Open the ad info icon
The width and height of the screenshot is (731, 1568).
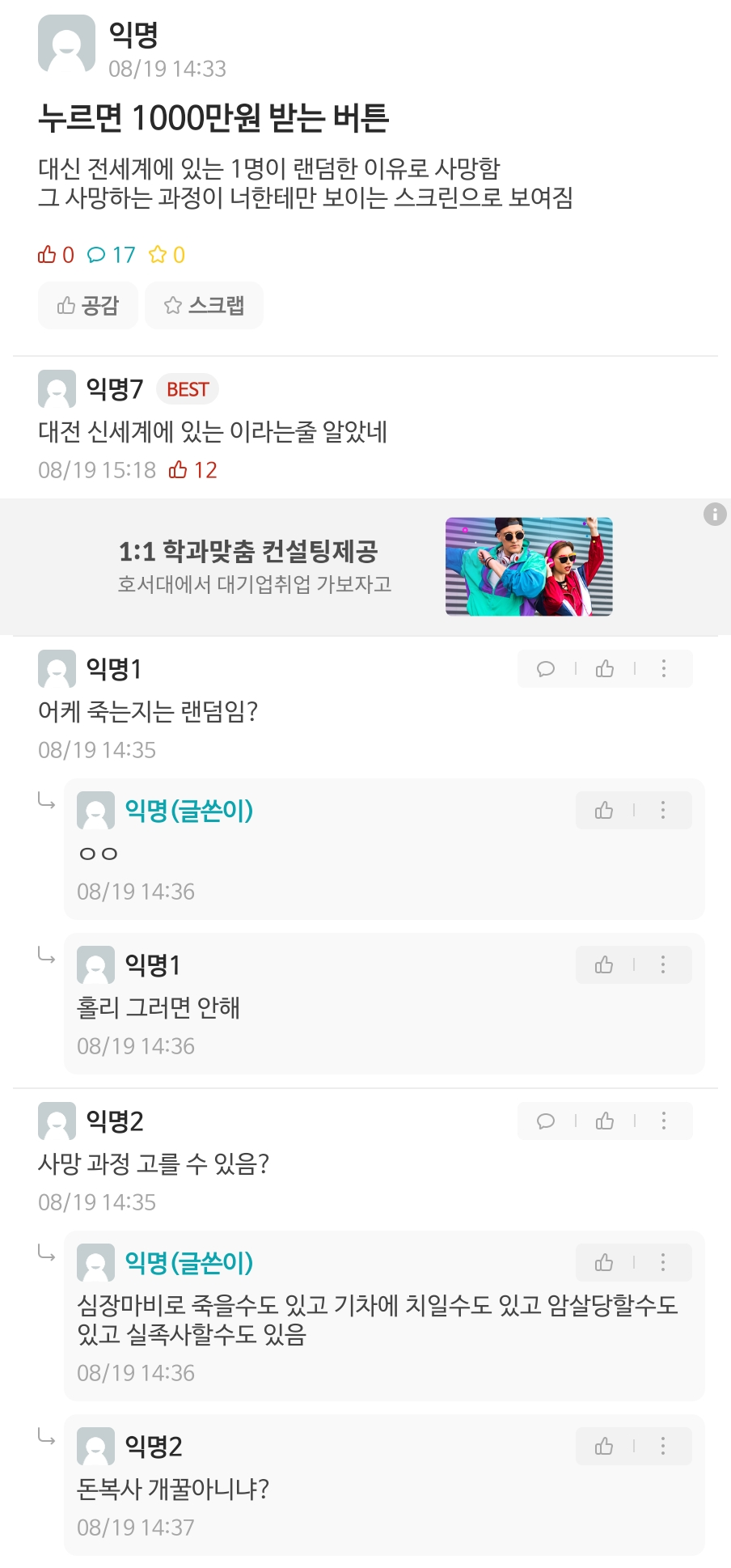coord(715,514)
